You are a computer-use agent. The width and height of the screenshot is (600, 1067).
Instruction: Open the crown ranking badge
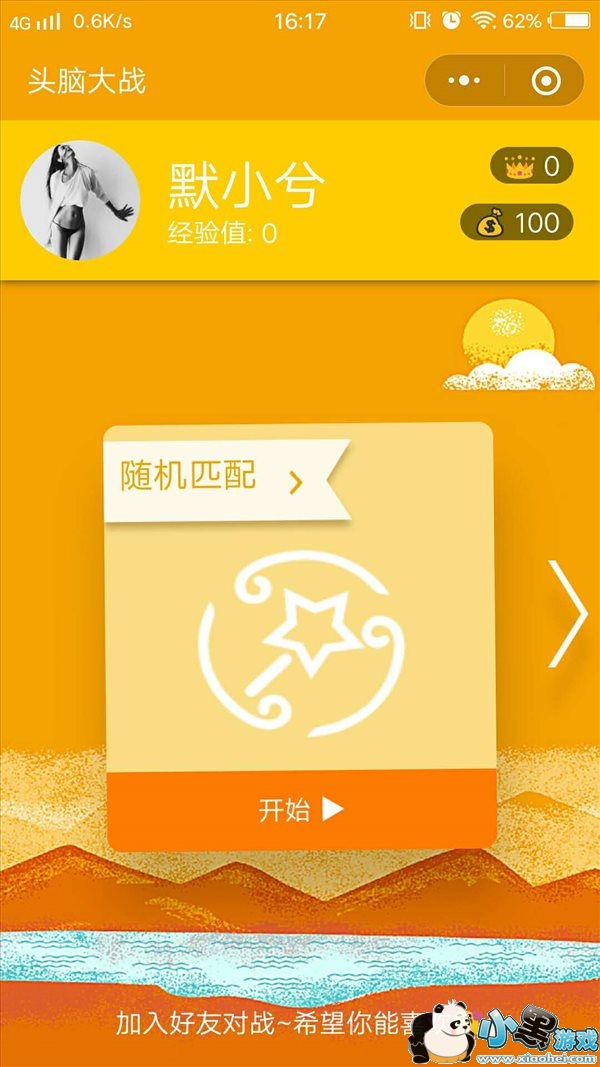click(x=532, y=165)
